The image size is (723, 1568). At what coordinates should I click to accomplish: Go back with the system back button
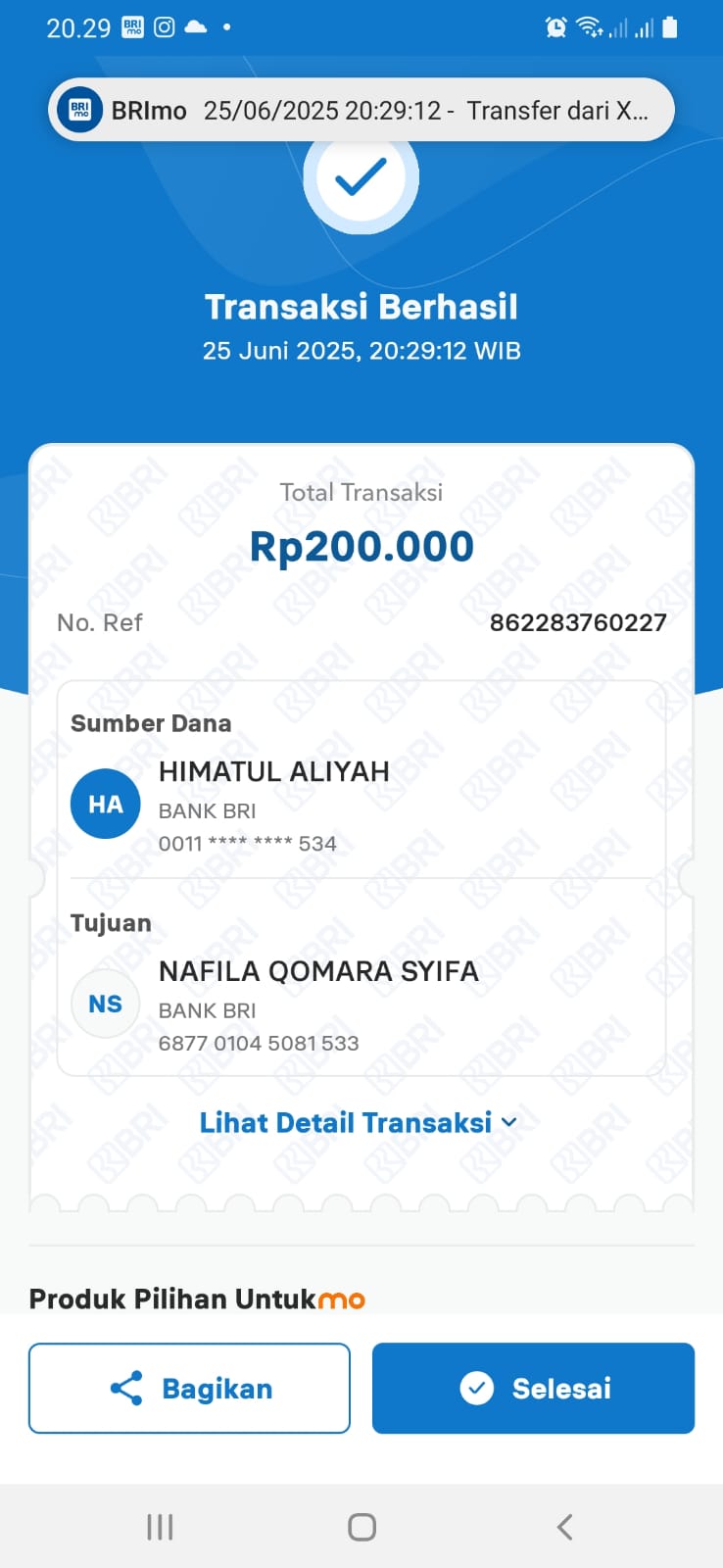pos(564,1526)
